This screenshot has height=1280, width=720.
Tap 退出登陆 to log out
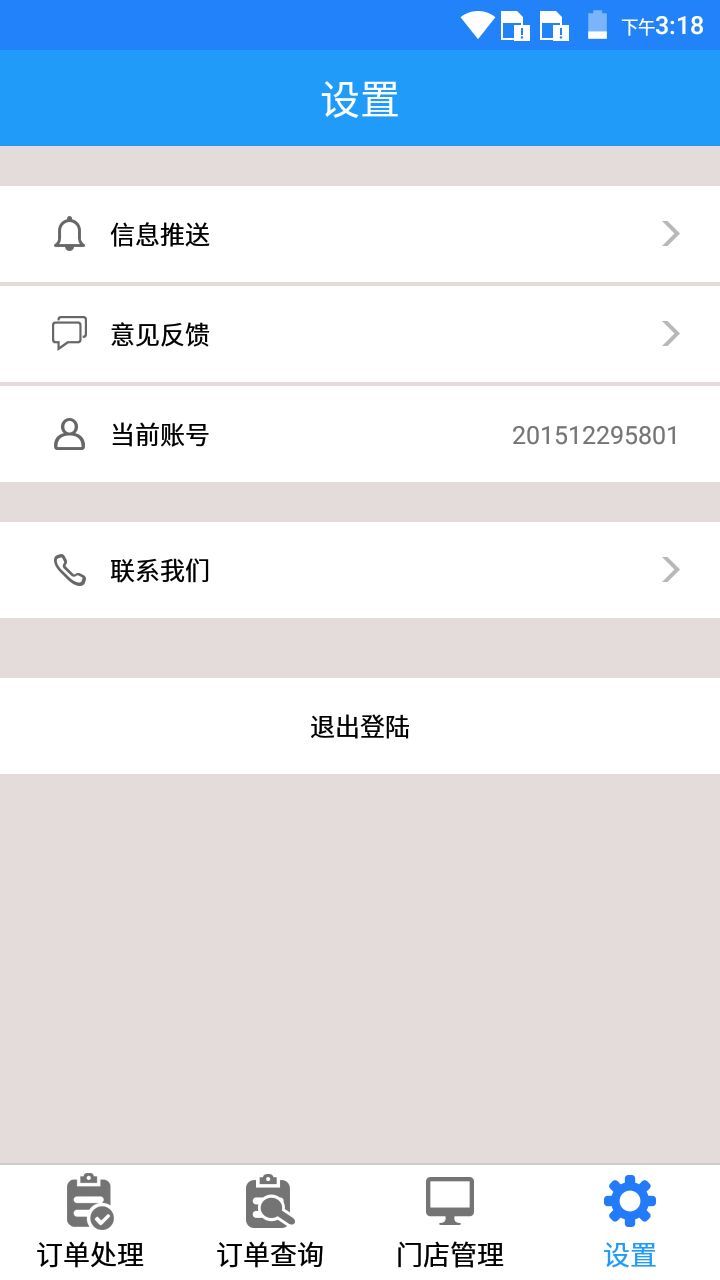[360, 726]
